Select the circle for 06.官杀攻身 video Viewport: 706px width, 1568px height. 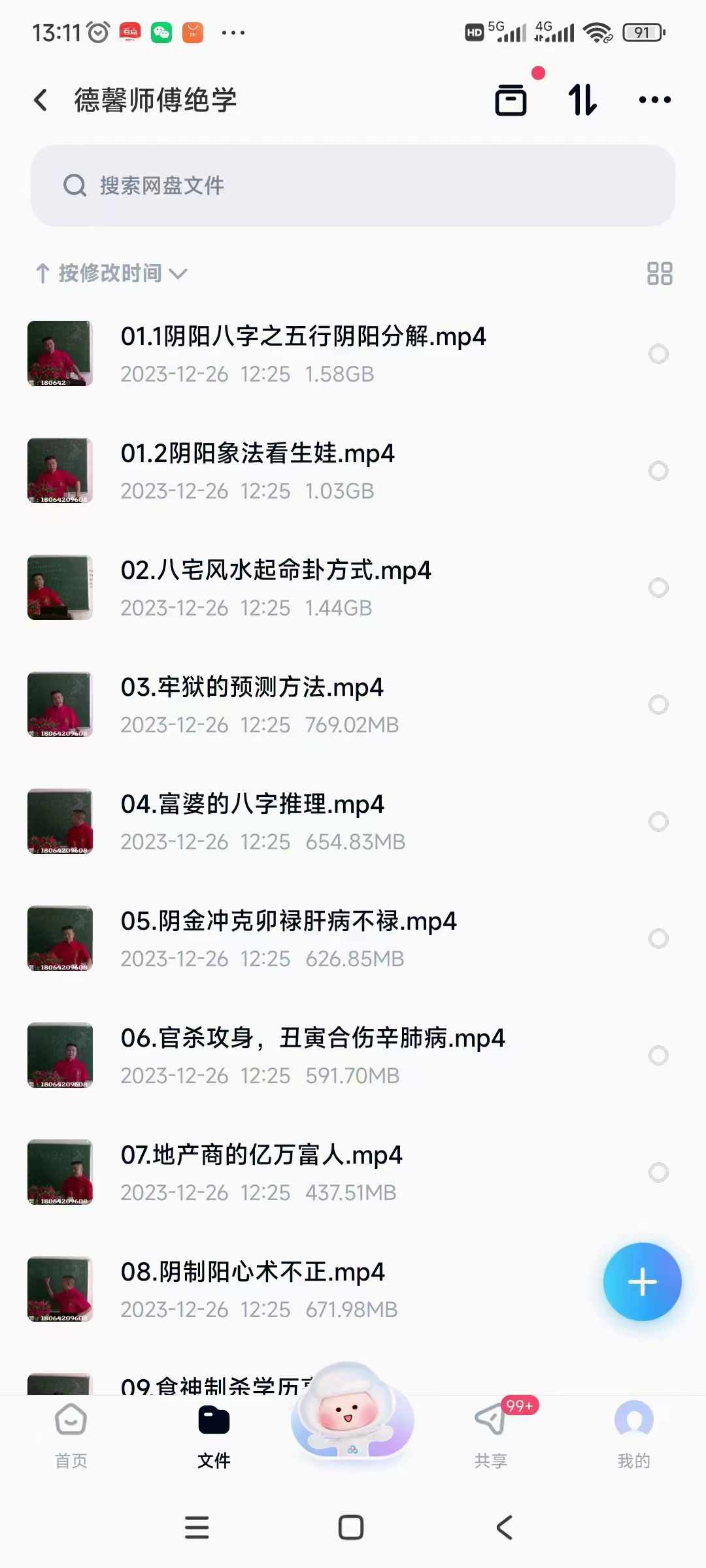click(x=658, y=1055)
